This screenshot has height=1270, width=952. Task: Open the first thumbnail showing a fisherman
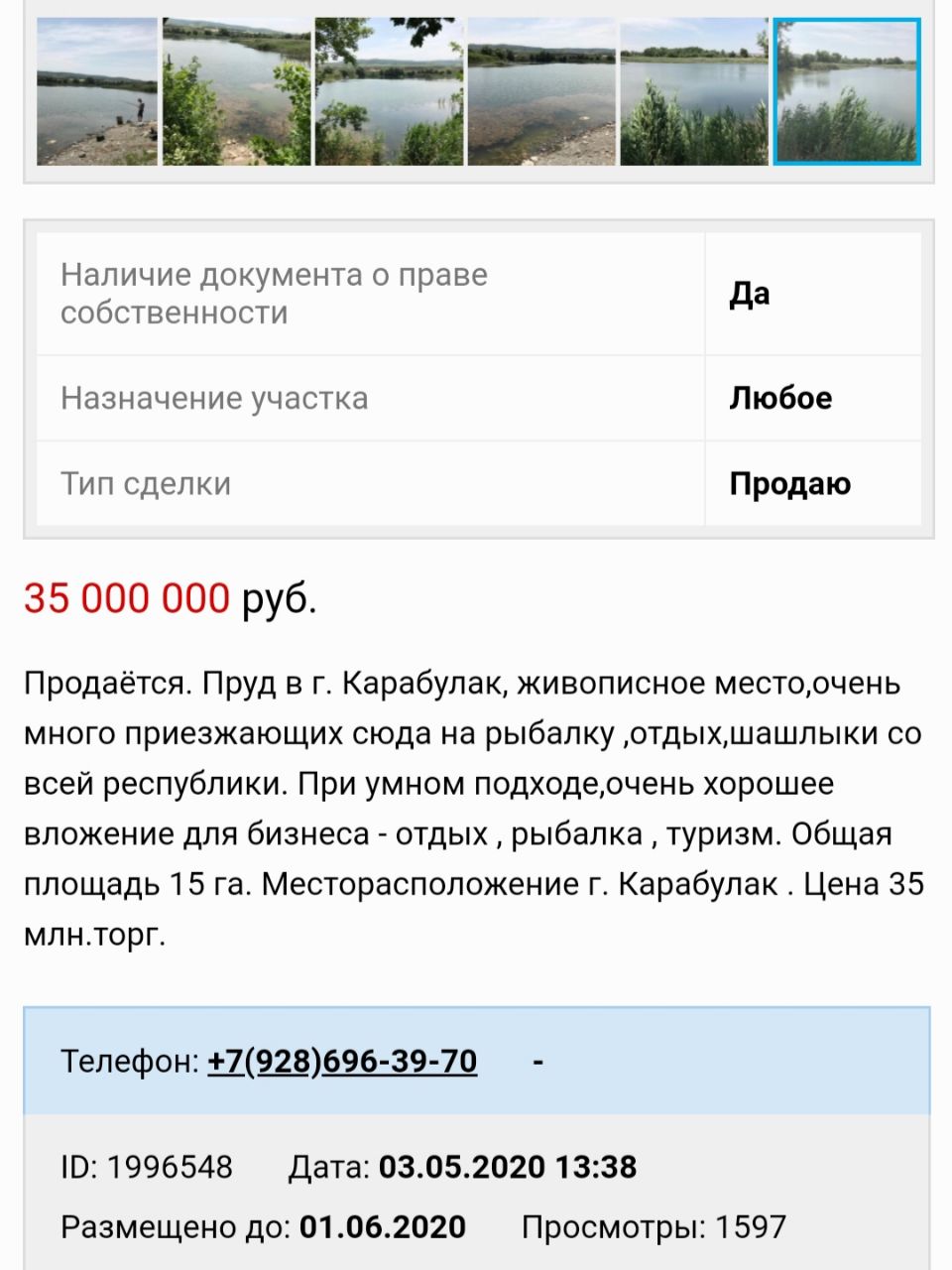pos(97,91)
